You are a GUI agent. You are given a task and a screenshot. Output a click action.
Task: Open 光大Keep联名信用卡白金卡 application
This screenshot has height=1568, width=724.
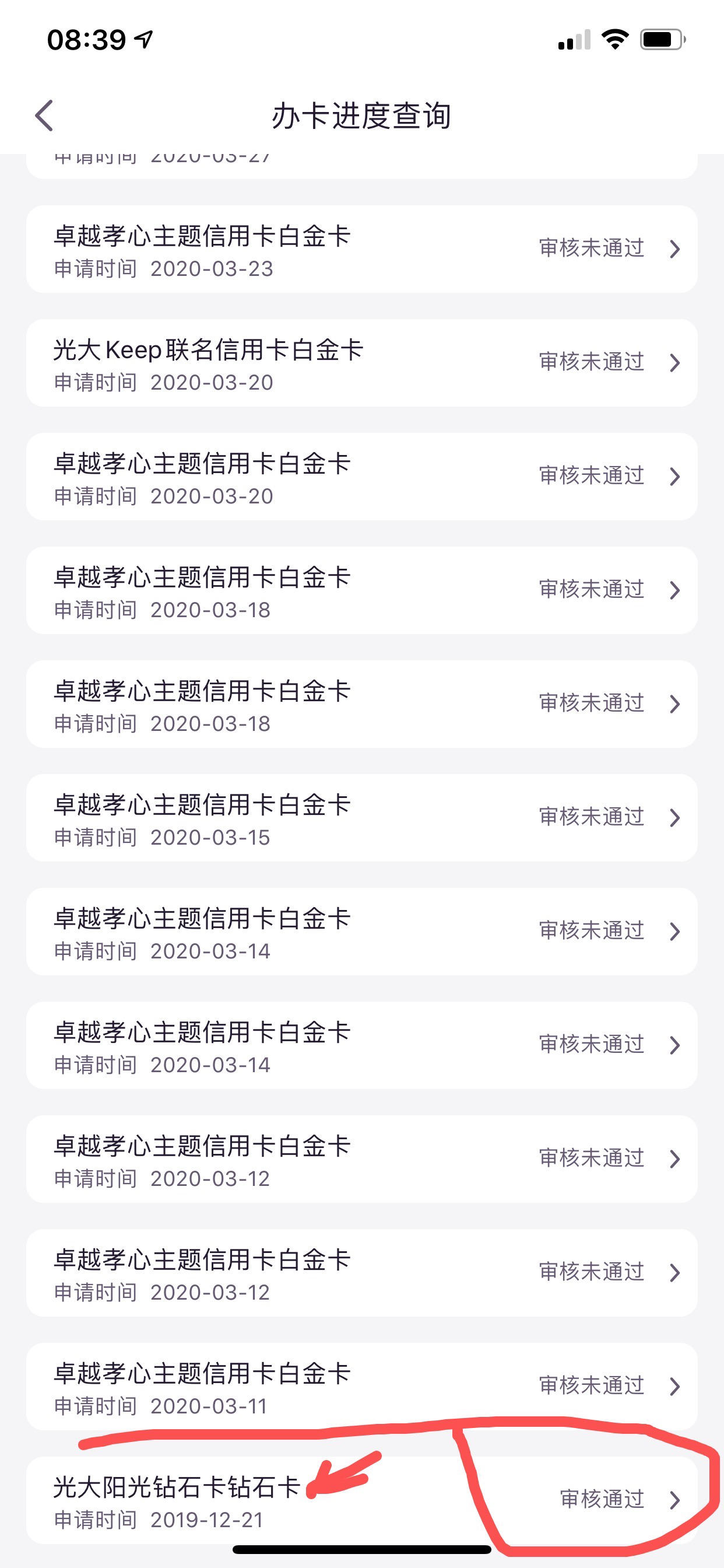pyautogui.click(x=361, y=363)
